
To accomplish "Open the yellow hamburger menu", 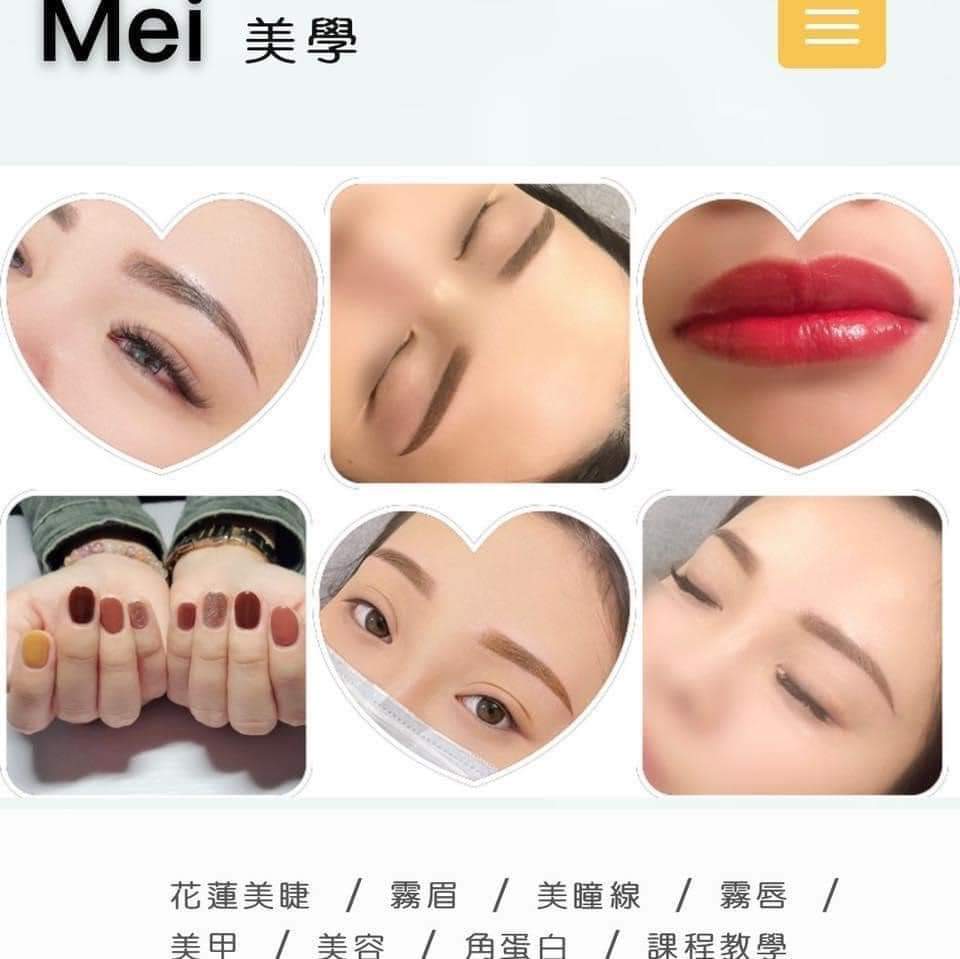I will pyautogui.click(x=831, y=29).
